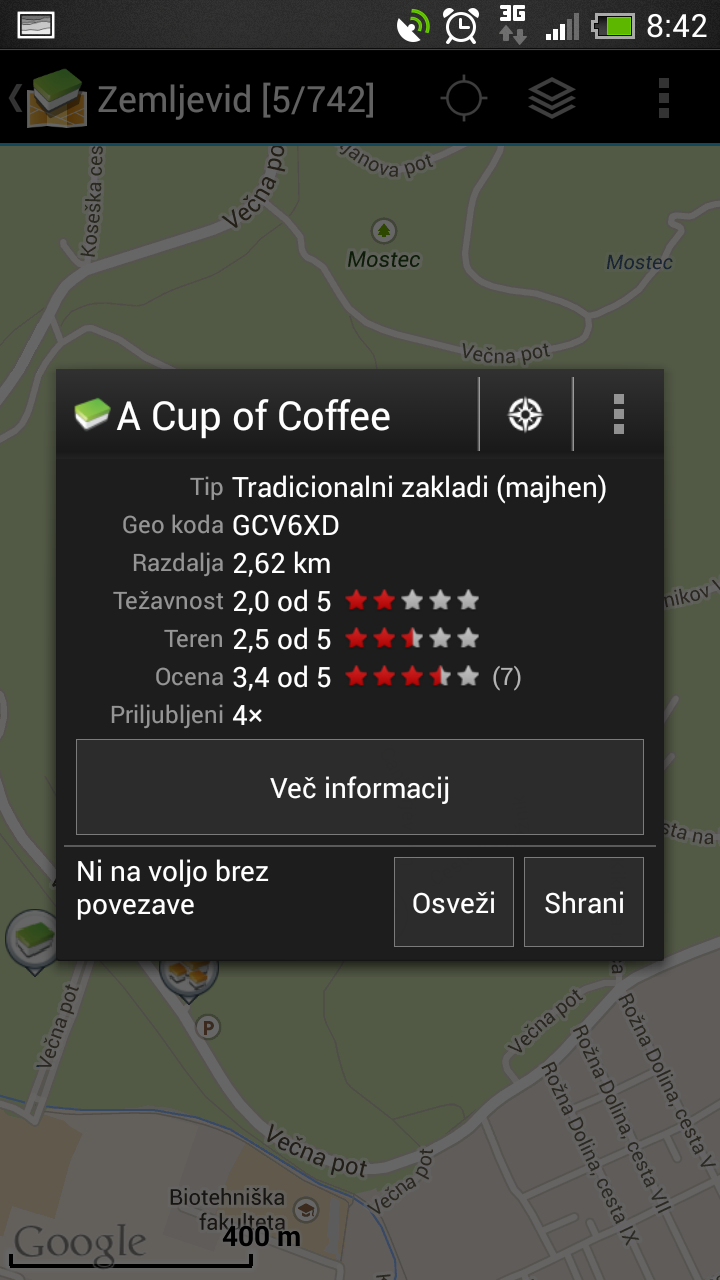Refresh cache data with Osveži

454,902
